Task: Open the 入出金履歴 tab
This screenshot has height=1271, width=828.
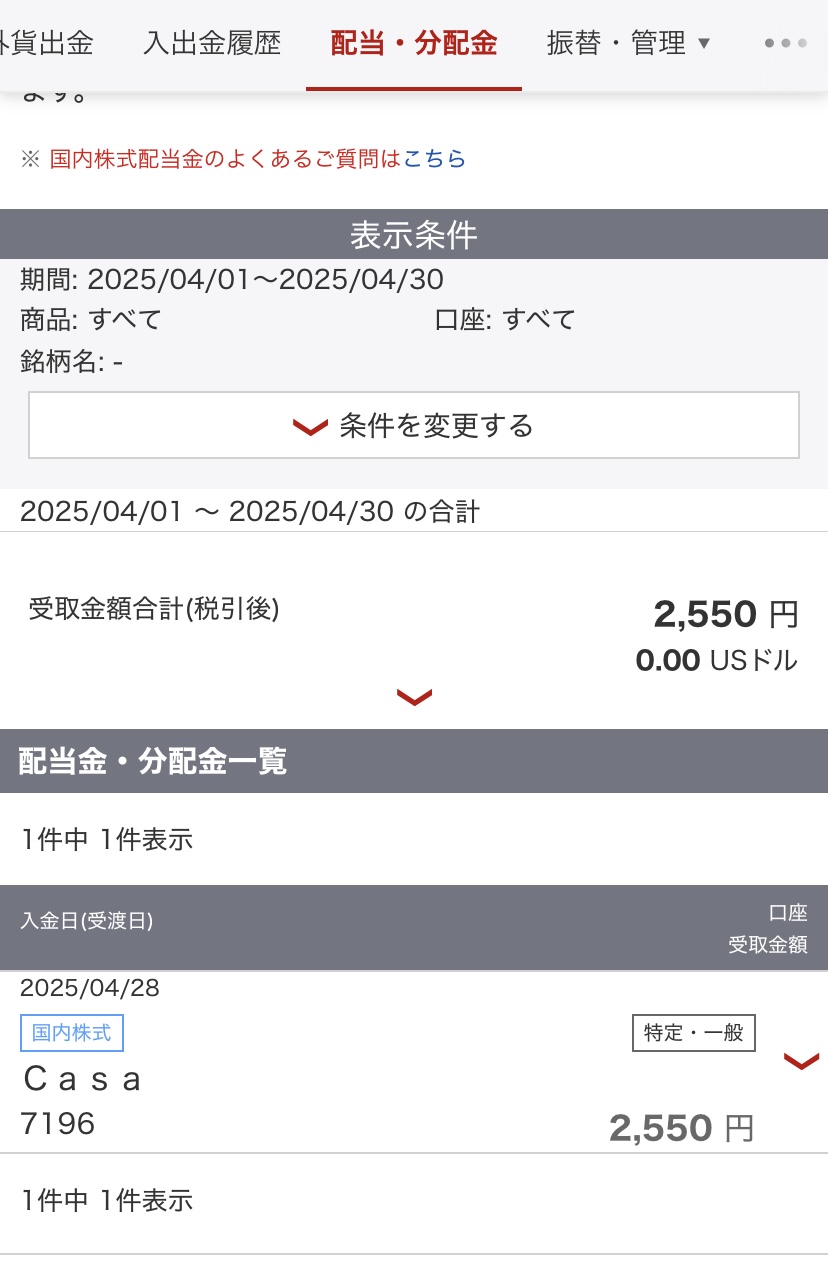Action: point(212,44)
